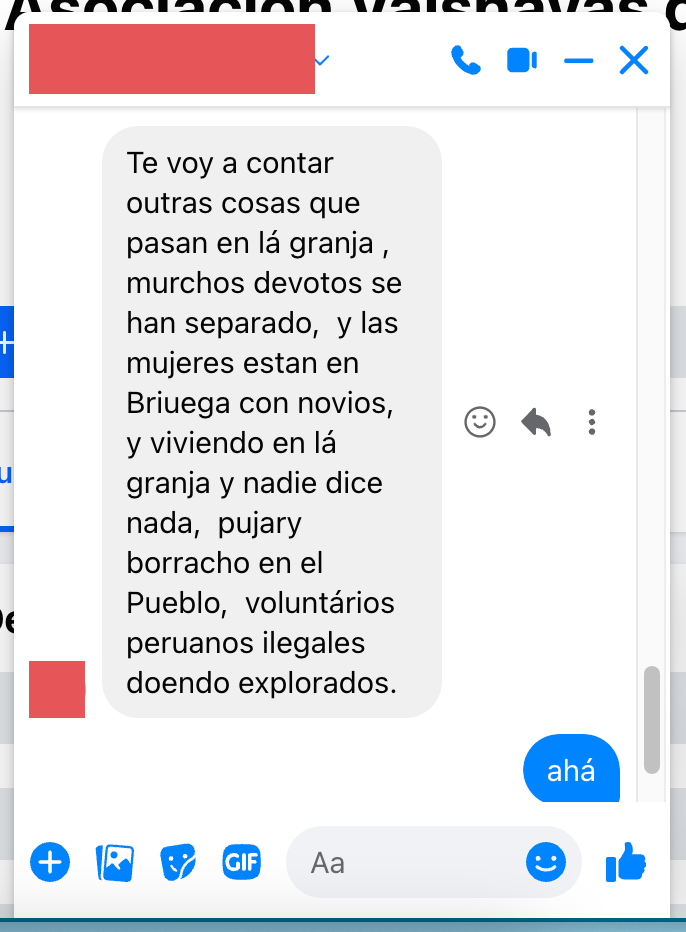
Task: Open chat settings dropdown chevron
Action: point(322,61)
